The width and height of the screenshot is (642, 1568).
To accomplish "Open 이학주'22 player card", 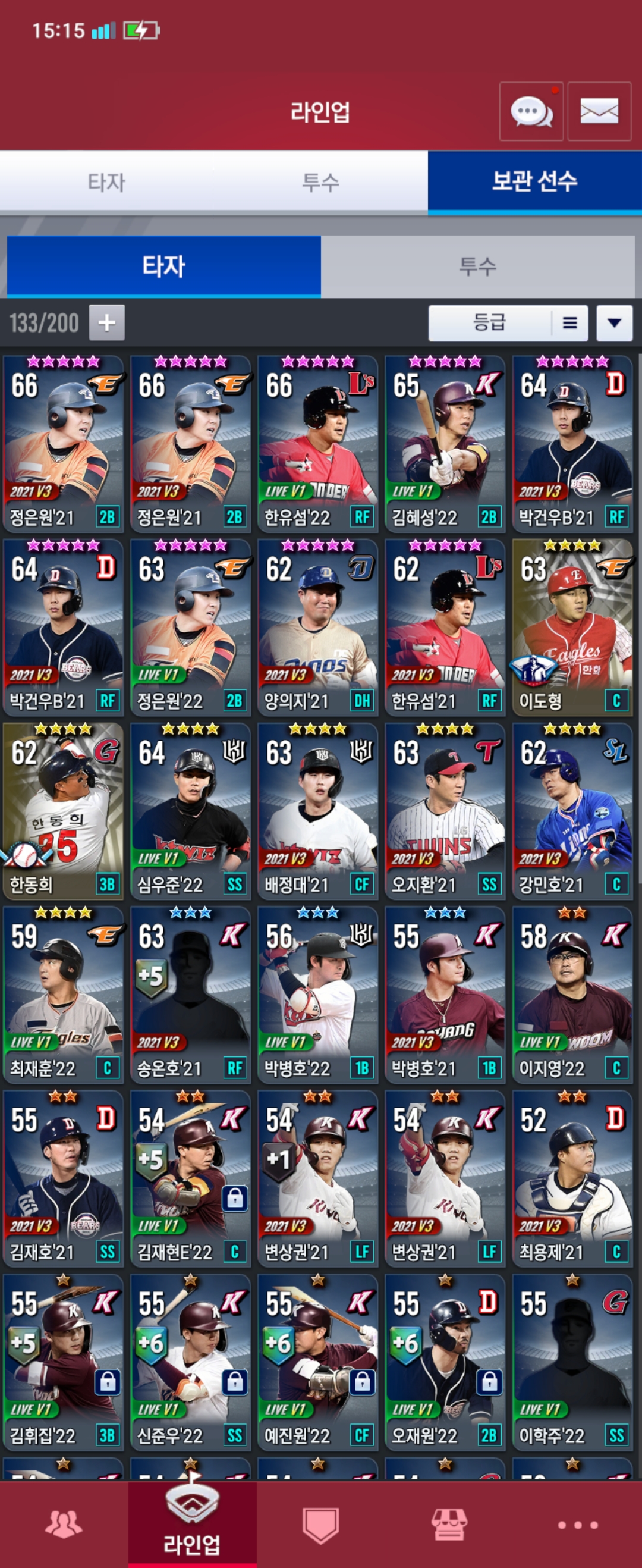I will (x=572, y=1361).
